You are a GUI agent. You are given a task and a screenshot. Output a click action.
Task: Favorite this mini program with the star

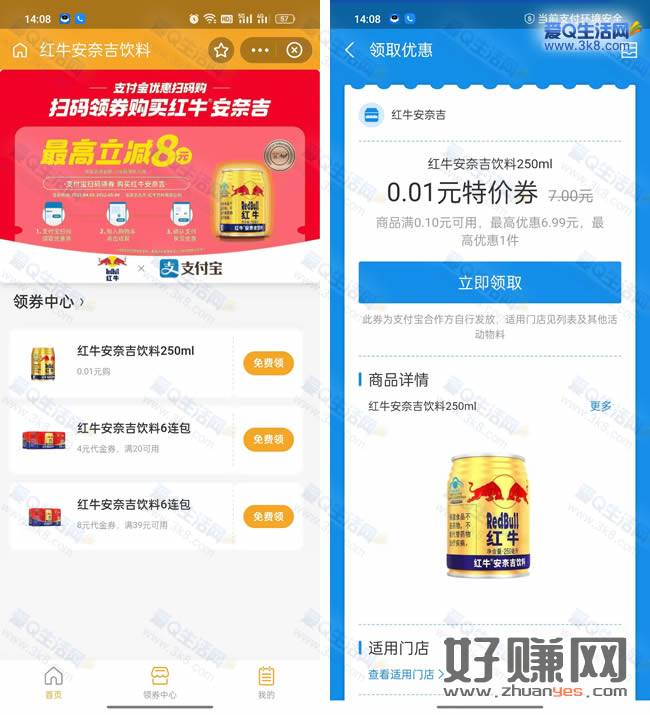click(x=221, y=50)
